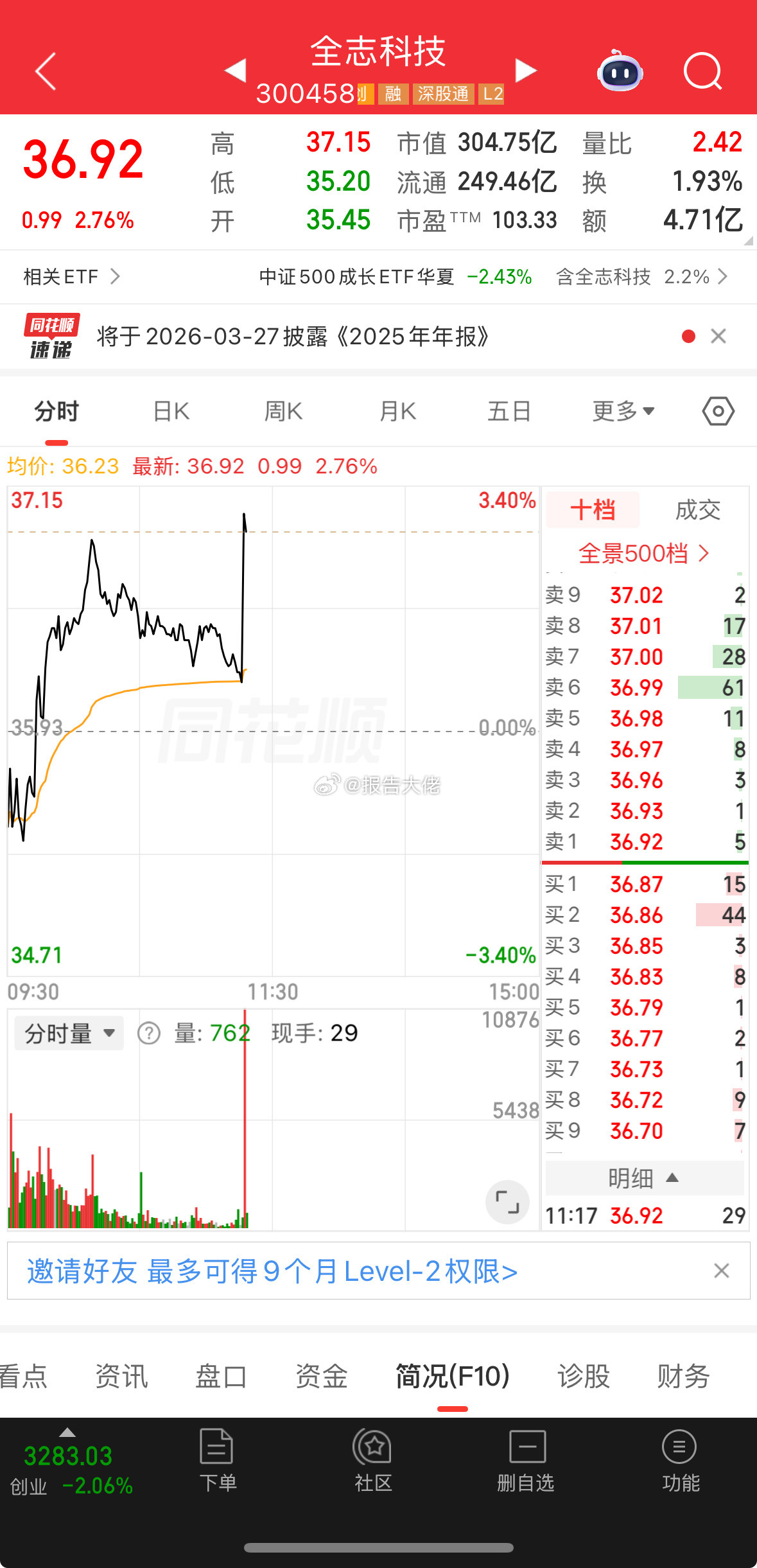Screen dimensions: 757x1568
Task: Open the 更多 chart type dropdown
Action: point(622,411)
